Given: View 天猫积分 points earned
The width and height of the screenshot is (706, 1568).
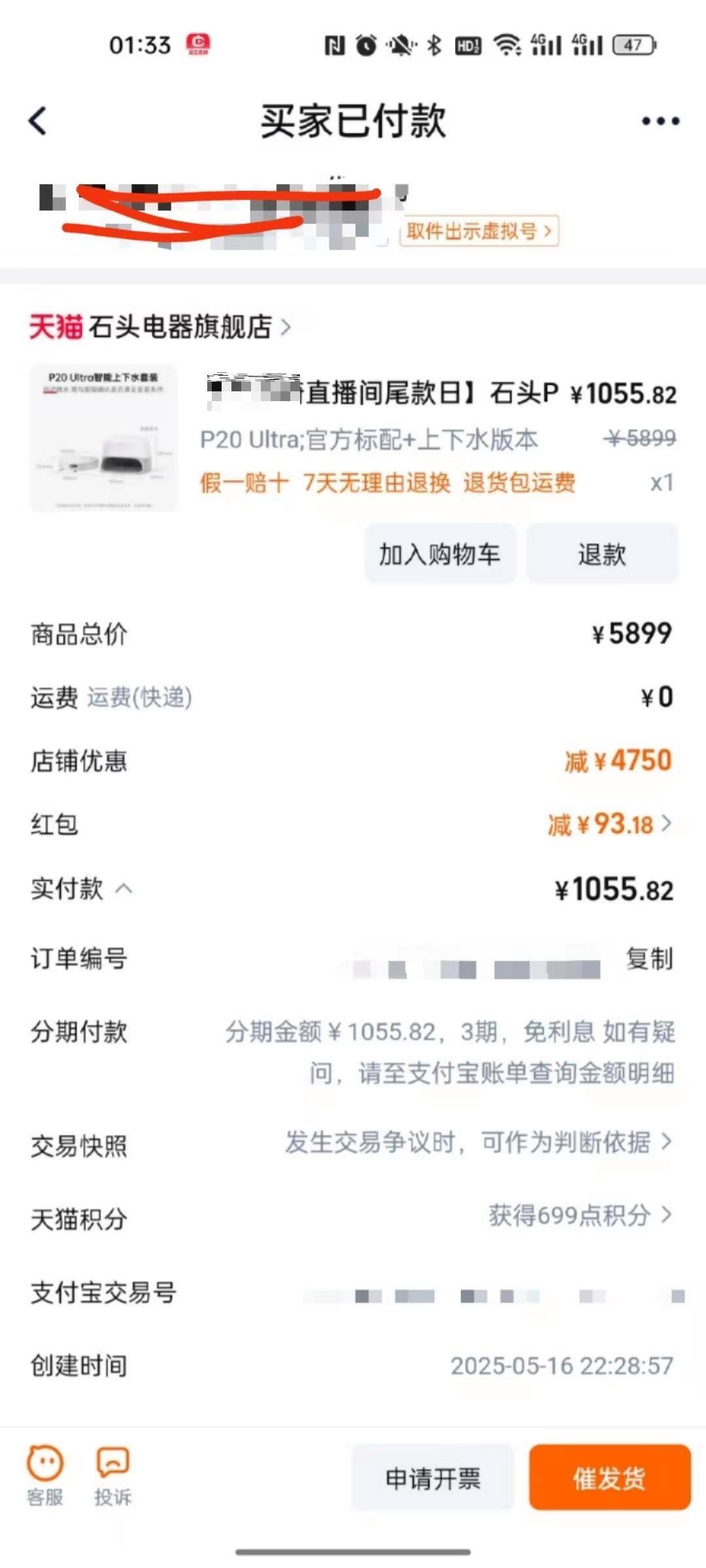Looking at the screenshot, I should pyautogui.click(x=579, y=1215).
